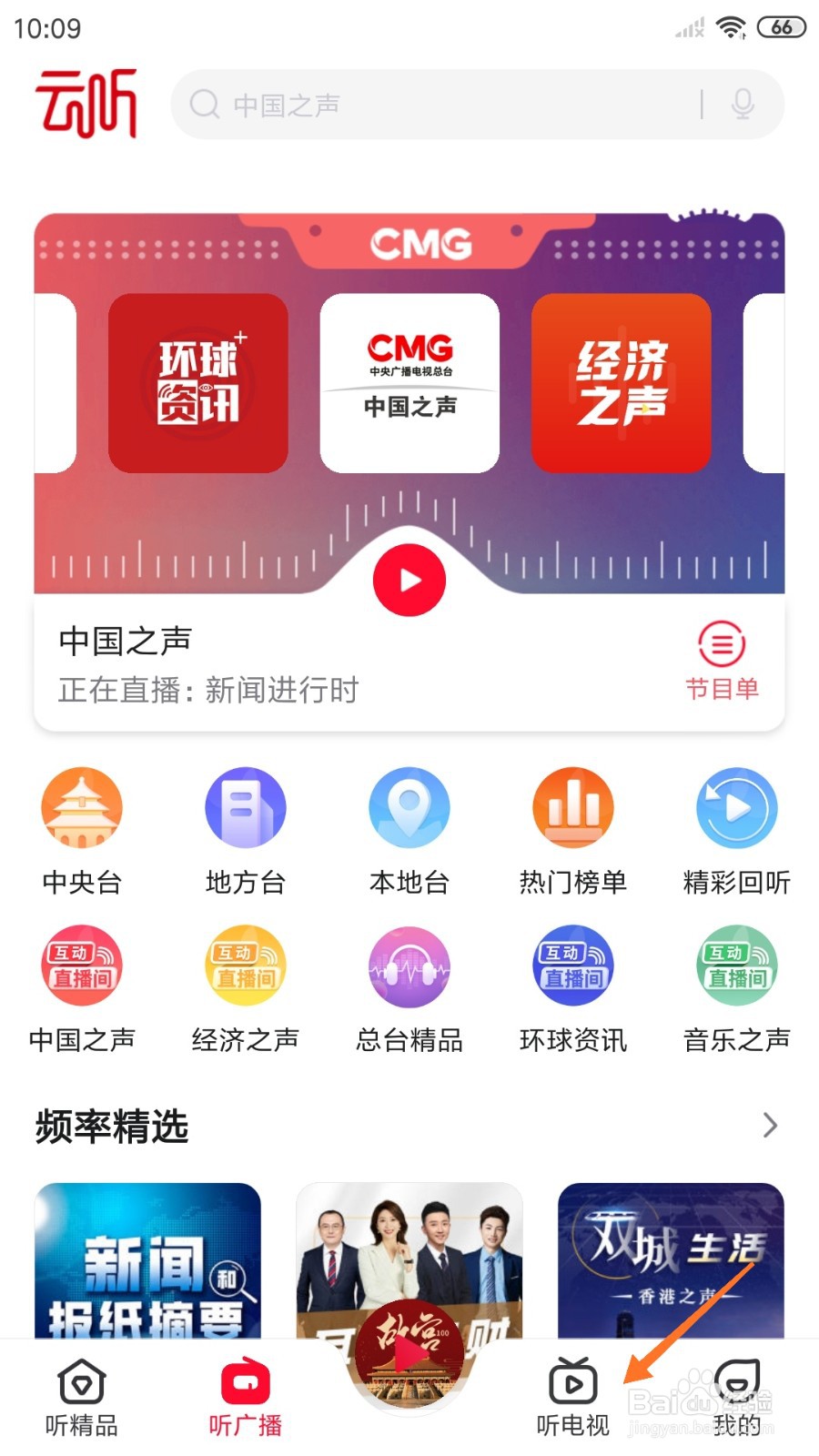Viewport: 819px width, 1456px height.
Task: Open the 音乐之声 互动直播间 icon
Action: coord(736,966)
